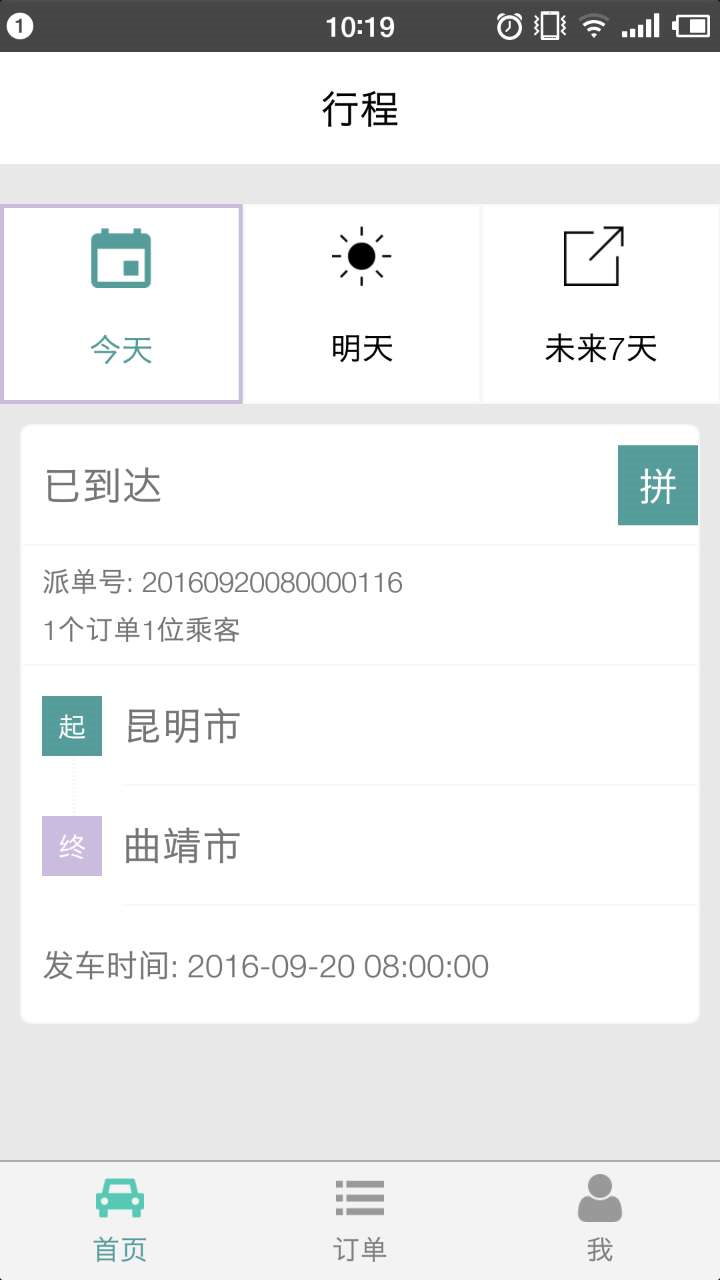Tap the sun icon above 明天
The width and height of the screenshot is (720, 1280).
pos(360,256)
